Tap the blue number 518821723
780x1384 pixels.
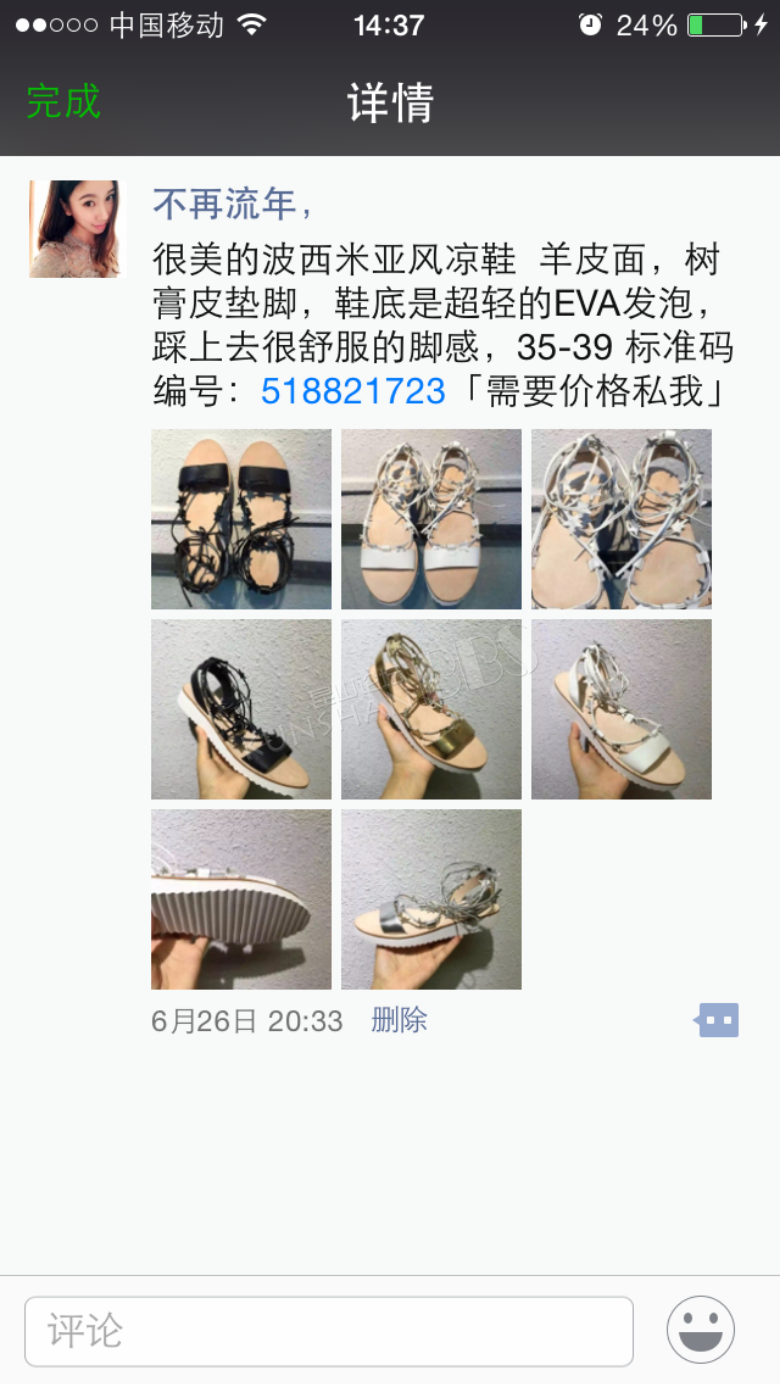click(353, 391)
